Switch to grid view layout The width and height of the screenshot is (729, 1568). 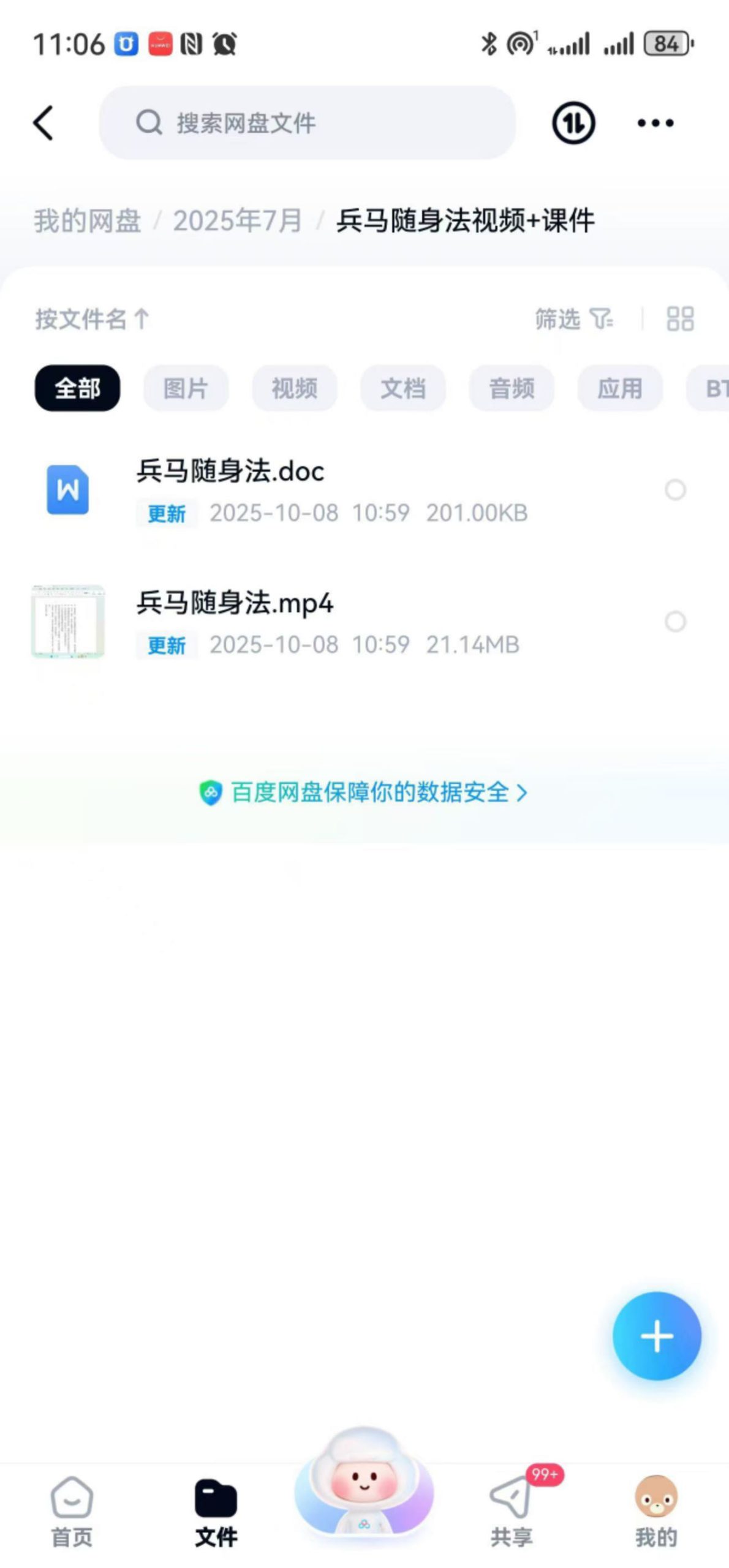(680, 319)
